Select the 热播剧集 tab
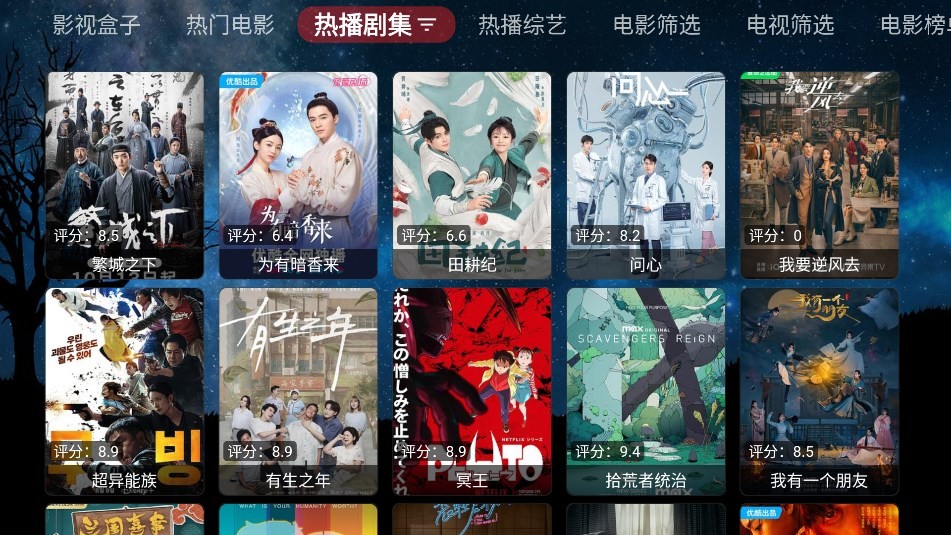Screen dimensions: 951x535 pos(376,25)
